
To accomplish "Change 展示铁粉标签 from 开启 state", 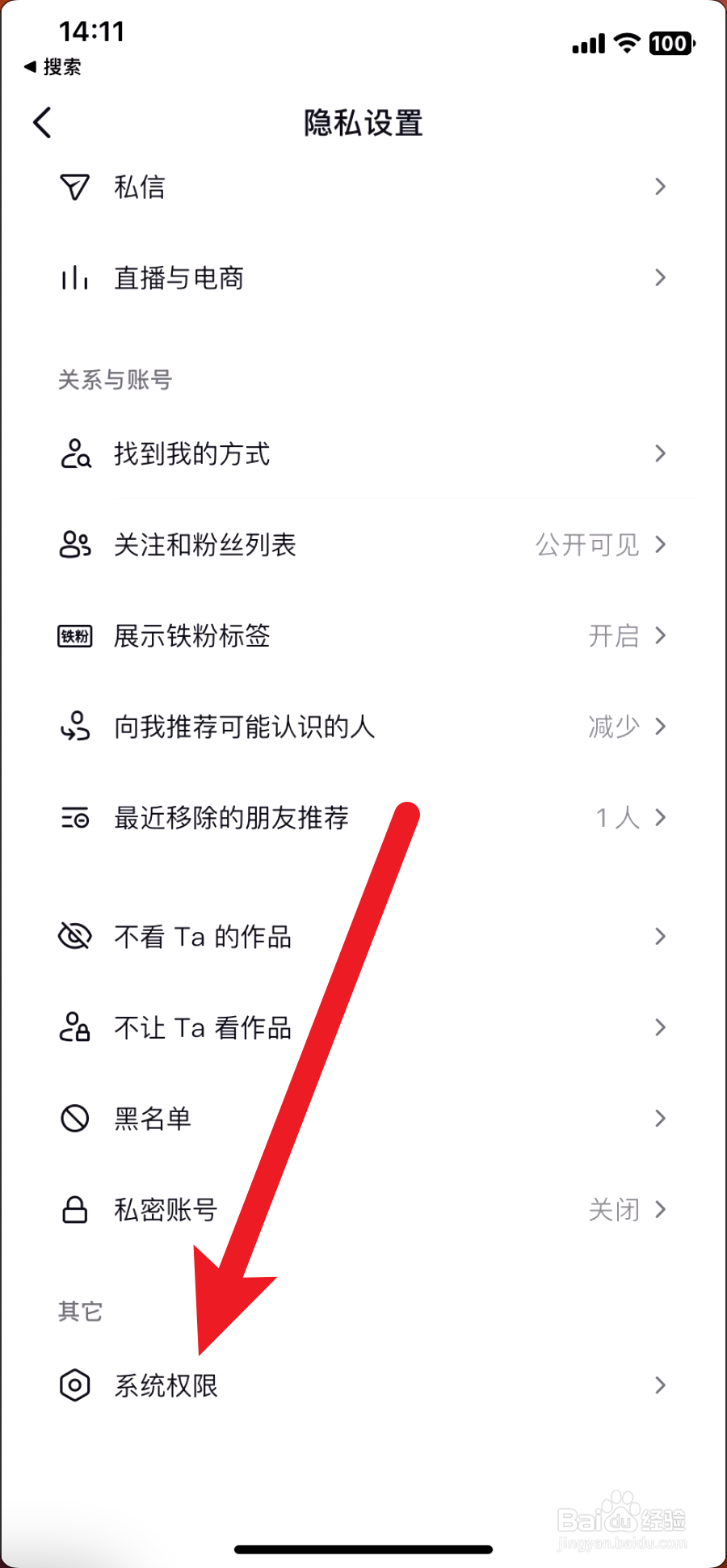I will [363, 636].
